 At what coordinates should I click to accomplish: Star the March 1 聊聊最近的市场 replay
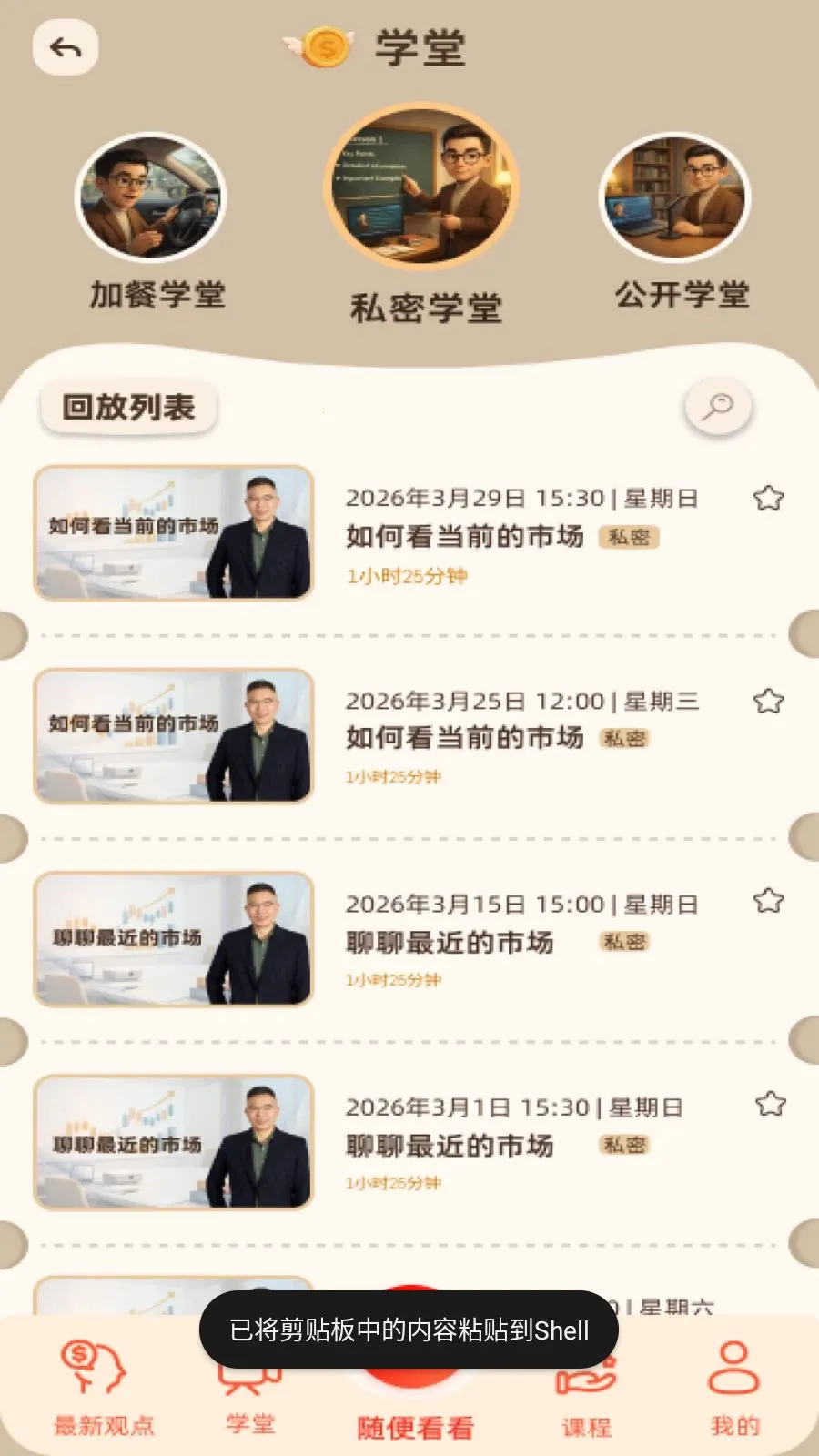tap(770, 1104)
